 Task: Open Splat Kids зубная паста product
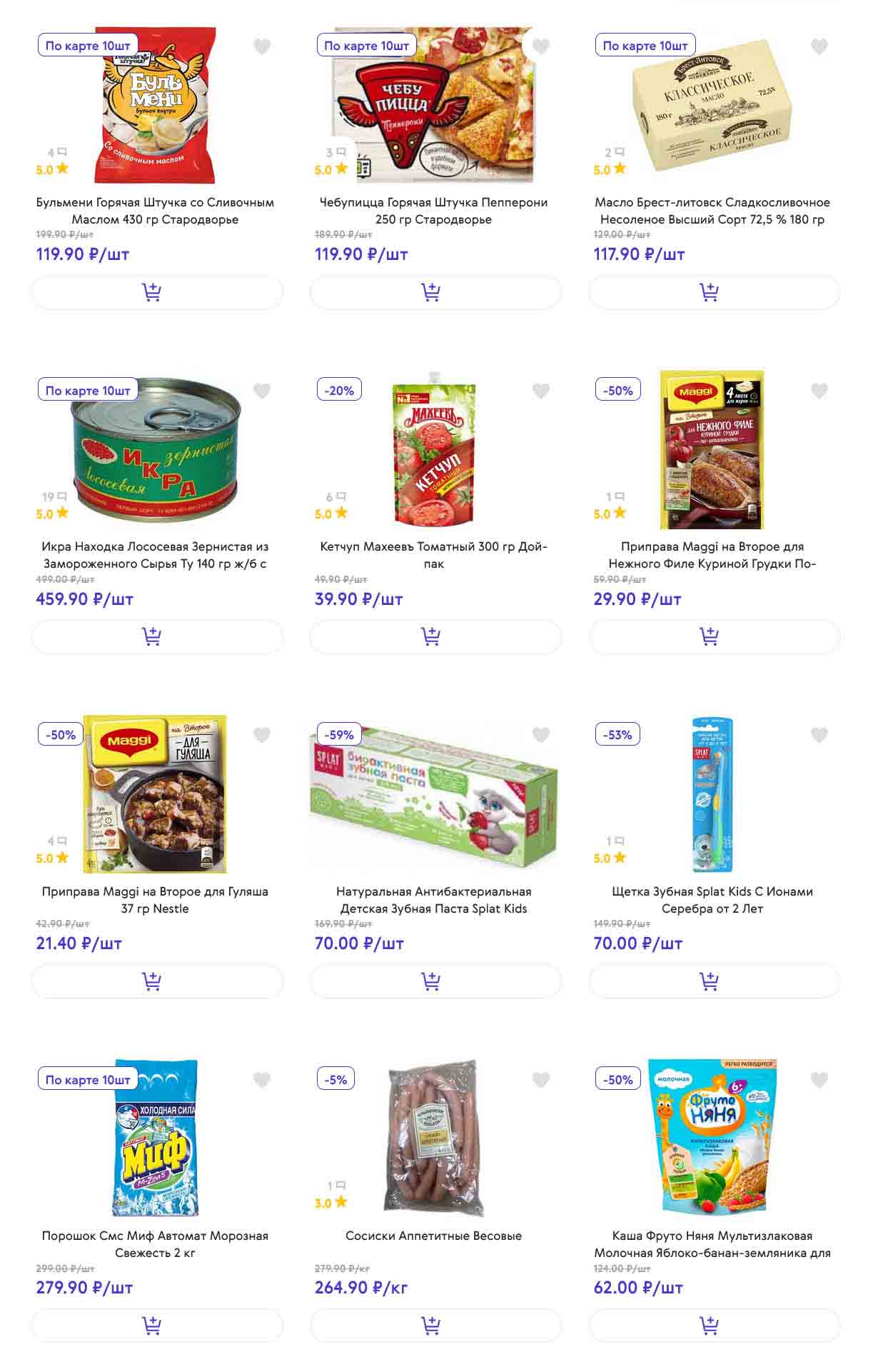[x=433, y=900]
